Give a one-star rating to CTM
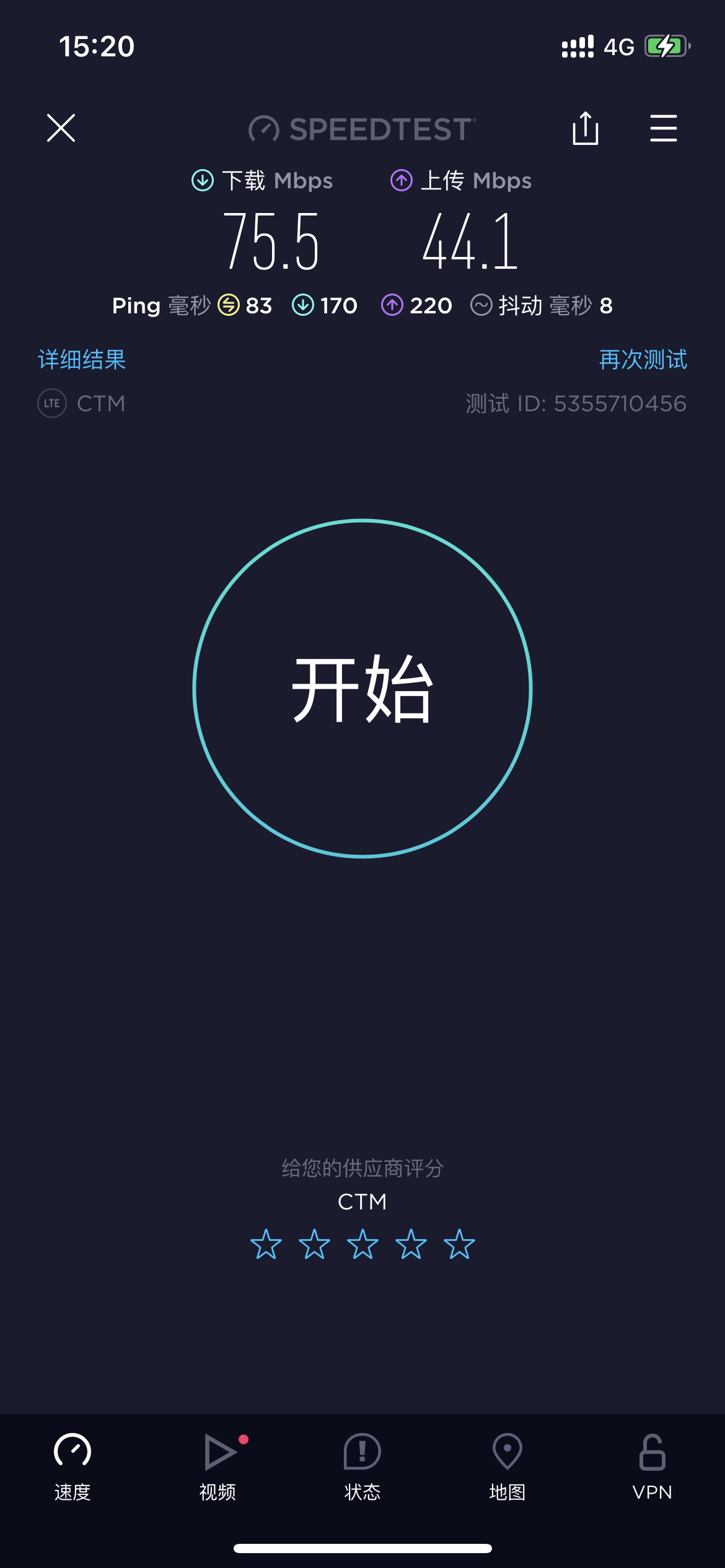The width and height of the screenshot is (725, 1568). [x=267, y=1244]
